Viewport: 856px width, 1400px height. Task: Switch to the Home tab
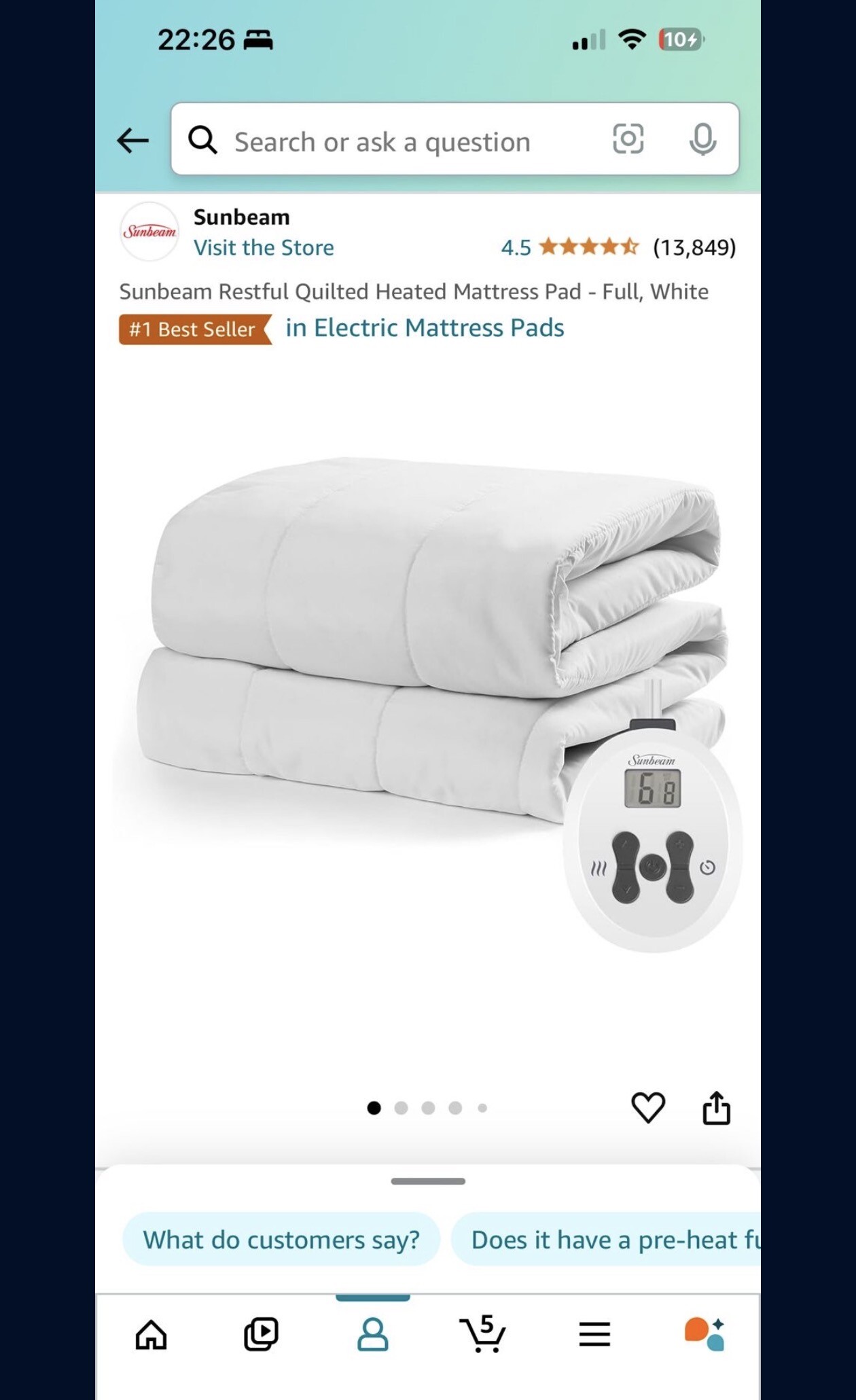click(151, 1335)
